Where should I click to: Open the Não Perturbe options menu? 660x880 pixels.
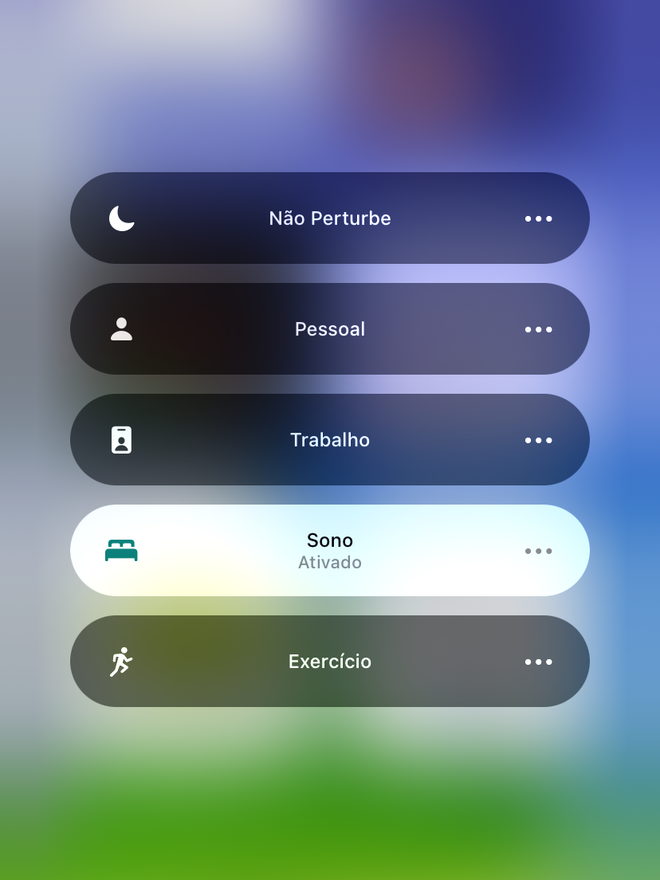[538, 219]
